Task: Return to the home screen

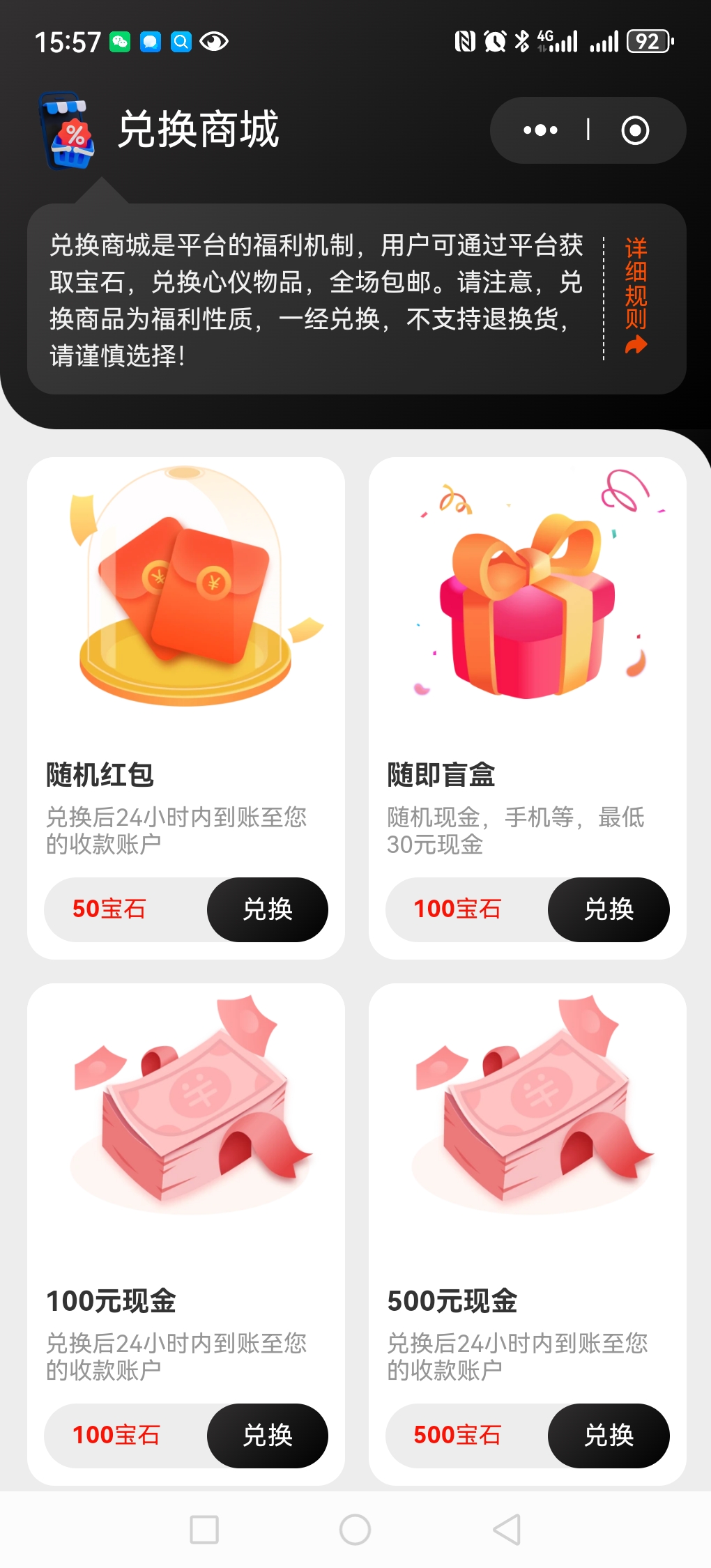Action: click(x=355, y=1530)
